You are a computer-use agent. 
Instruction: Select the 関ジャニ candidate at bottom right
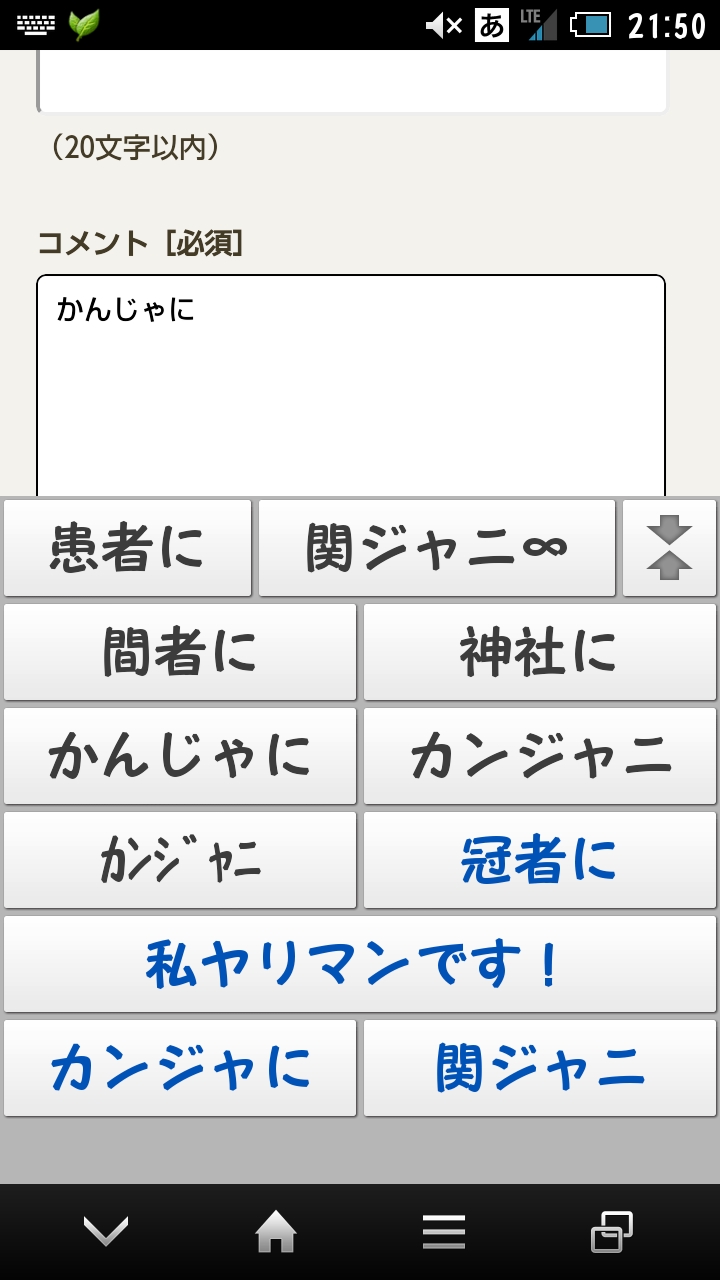(x=539, y=1067)
